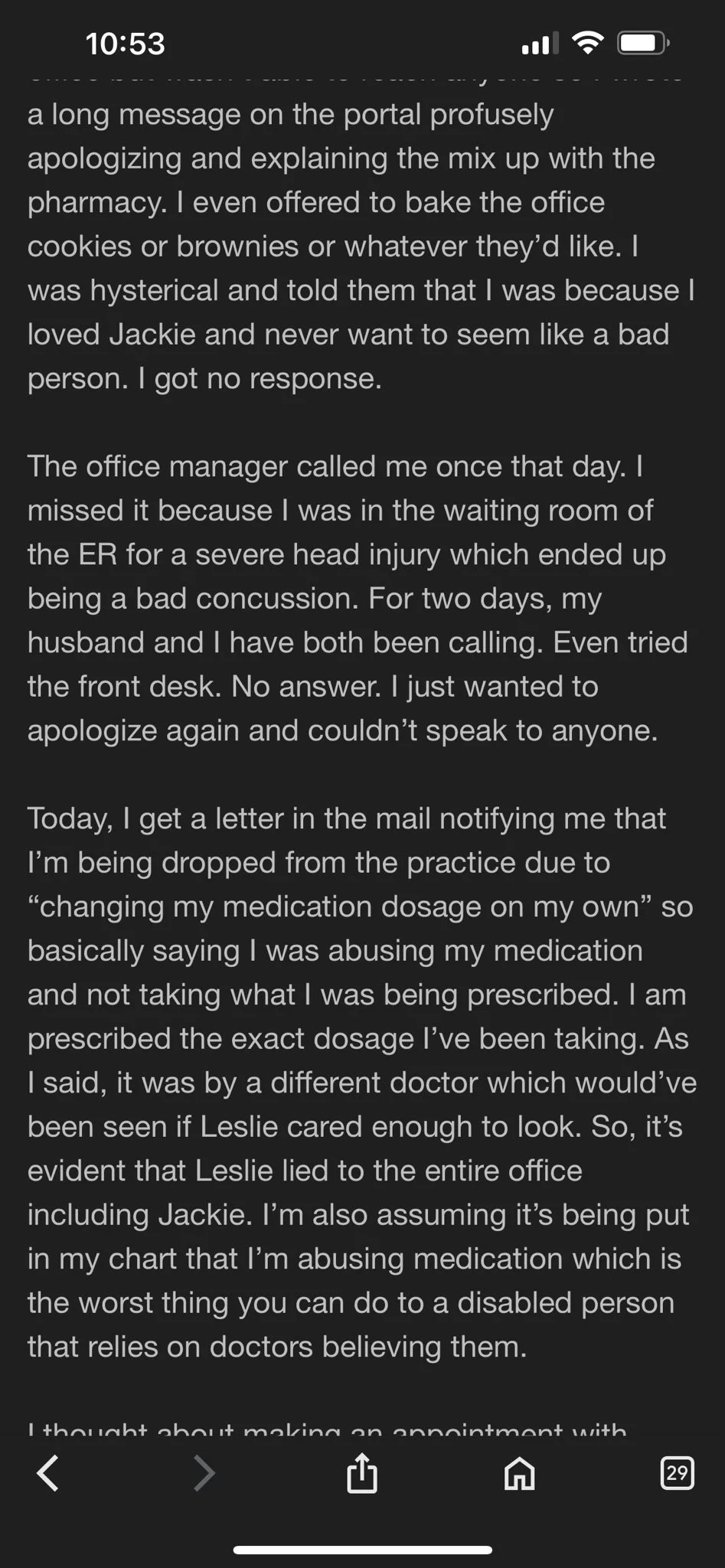
Task: Go back to the previous page
Action: coord(48,1473)
